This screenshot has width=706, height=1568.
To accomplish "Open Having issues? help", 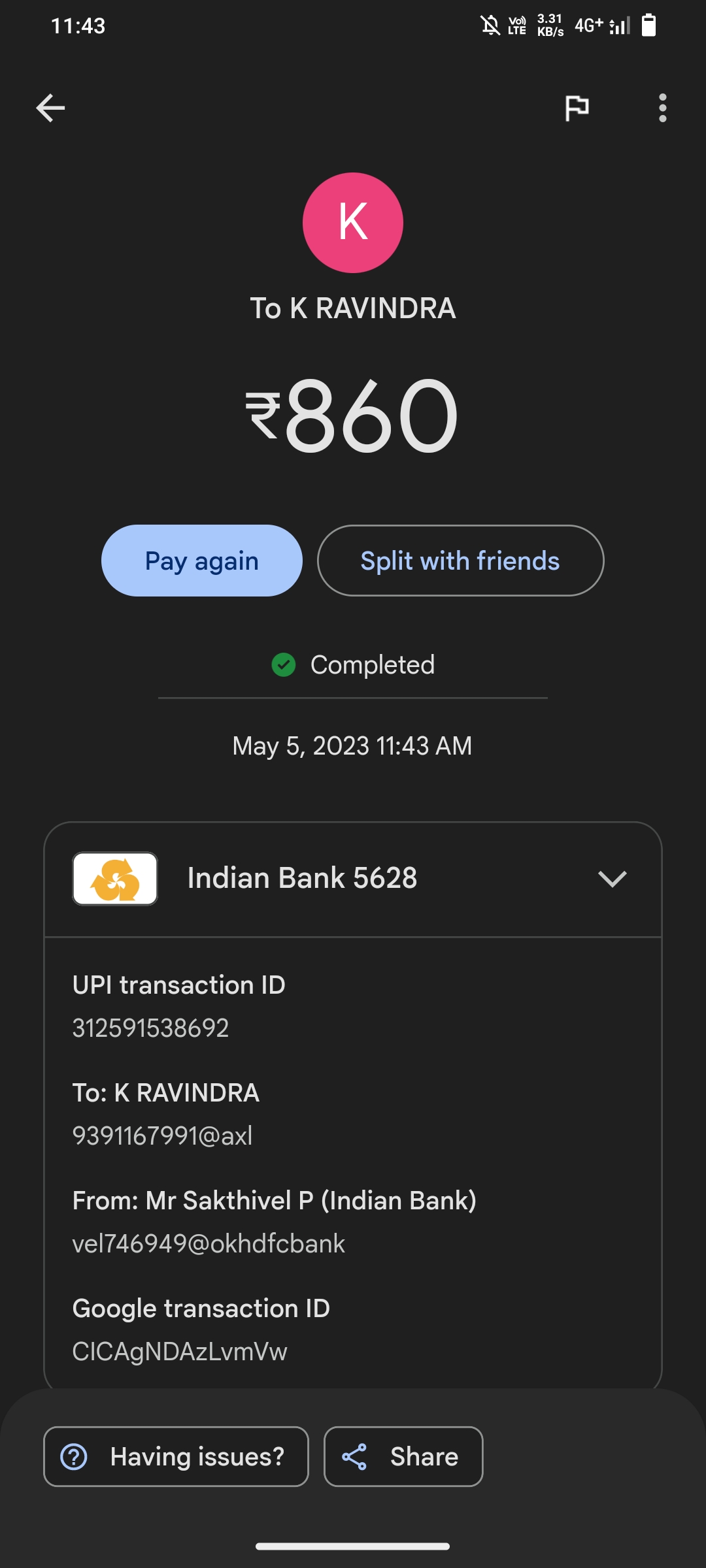I will click(176, 1456).
